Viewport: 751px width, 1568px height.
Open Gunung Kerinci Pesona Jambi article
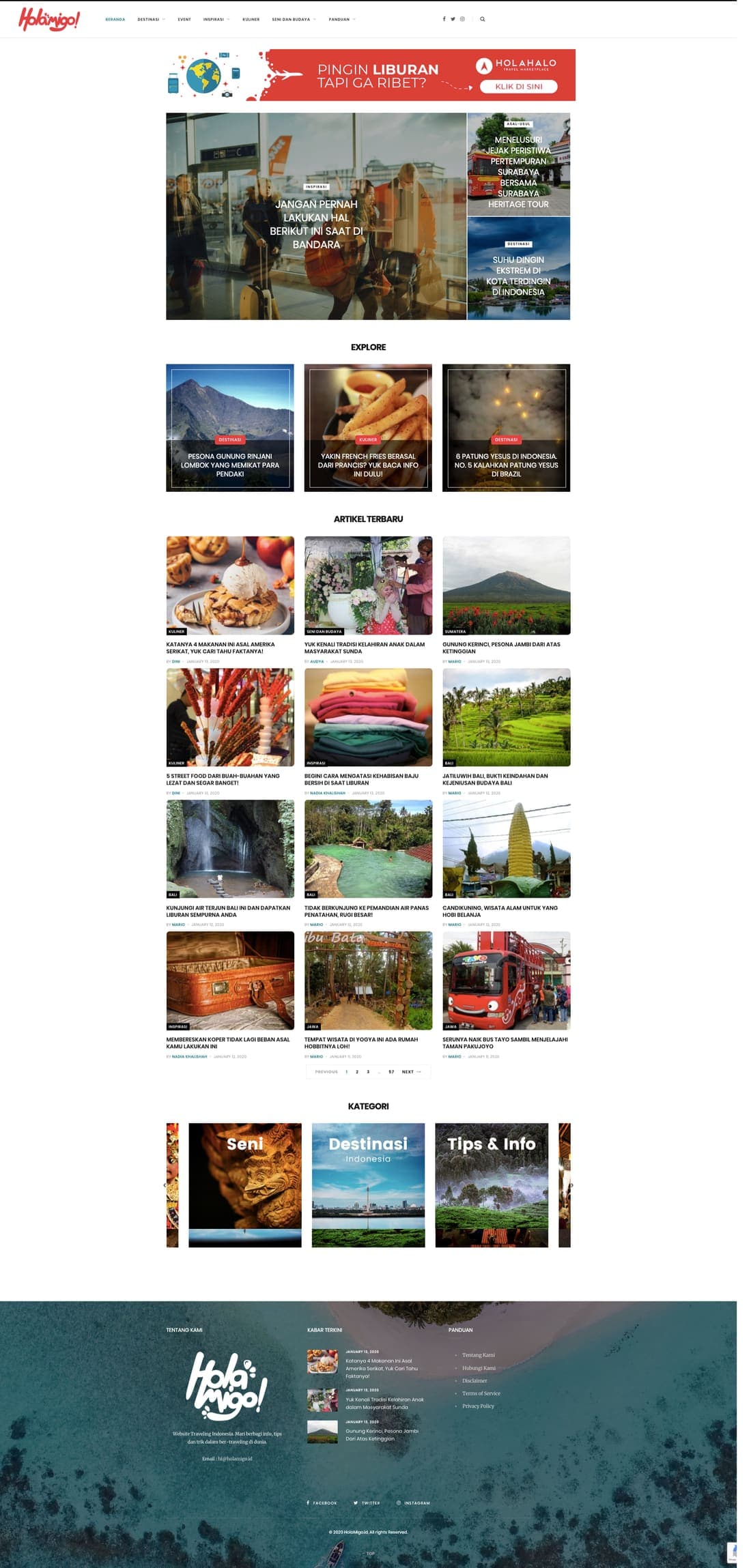[501, 648]
